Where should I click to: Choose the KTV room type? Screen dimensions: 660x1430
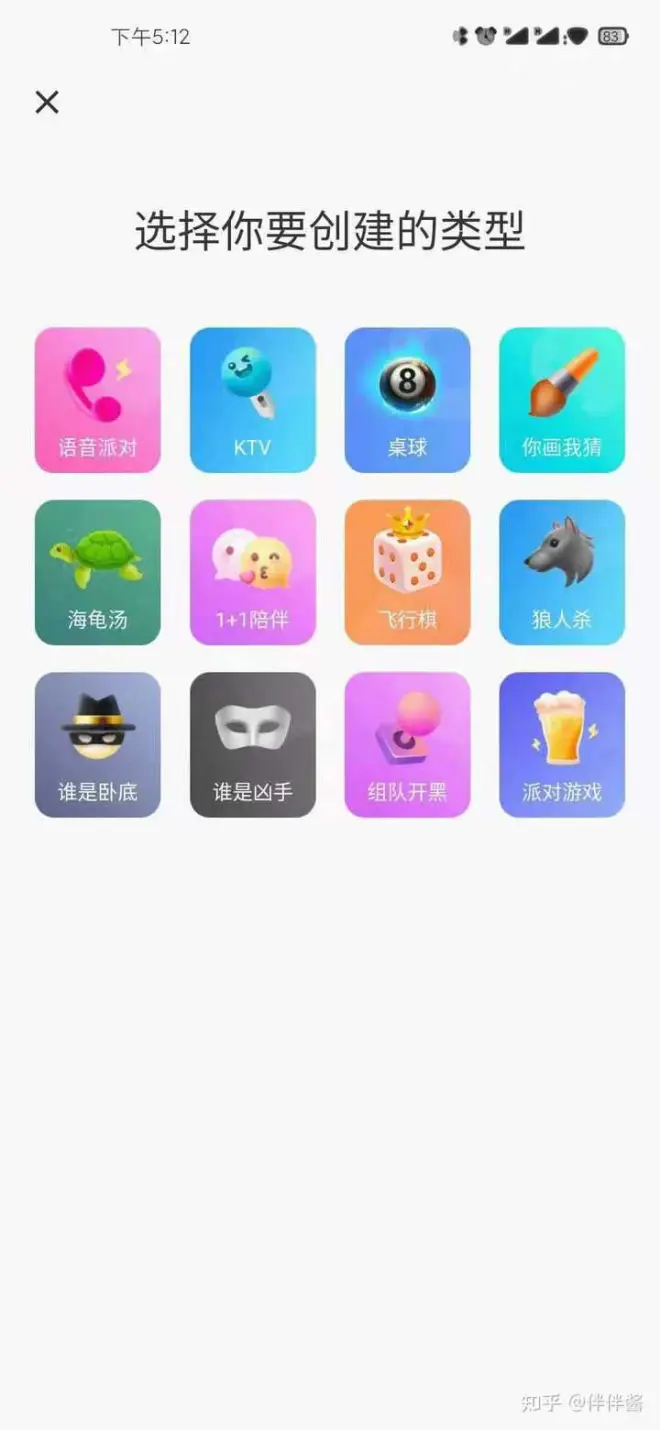click(253, 400)
